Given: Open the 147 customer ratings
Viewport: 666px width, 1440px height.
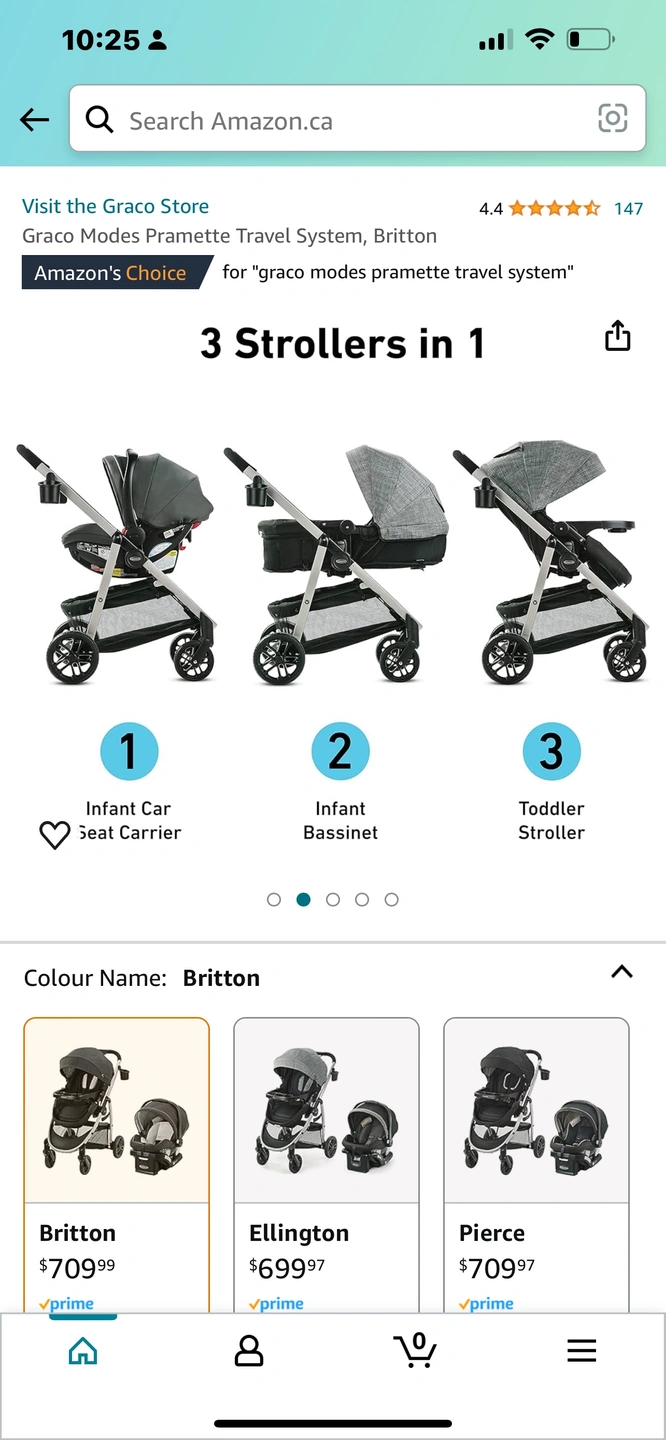Looking at the screenshot, I should point(628,209).
